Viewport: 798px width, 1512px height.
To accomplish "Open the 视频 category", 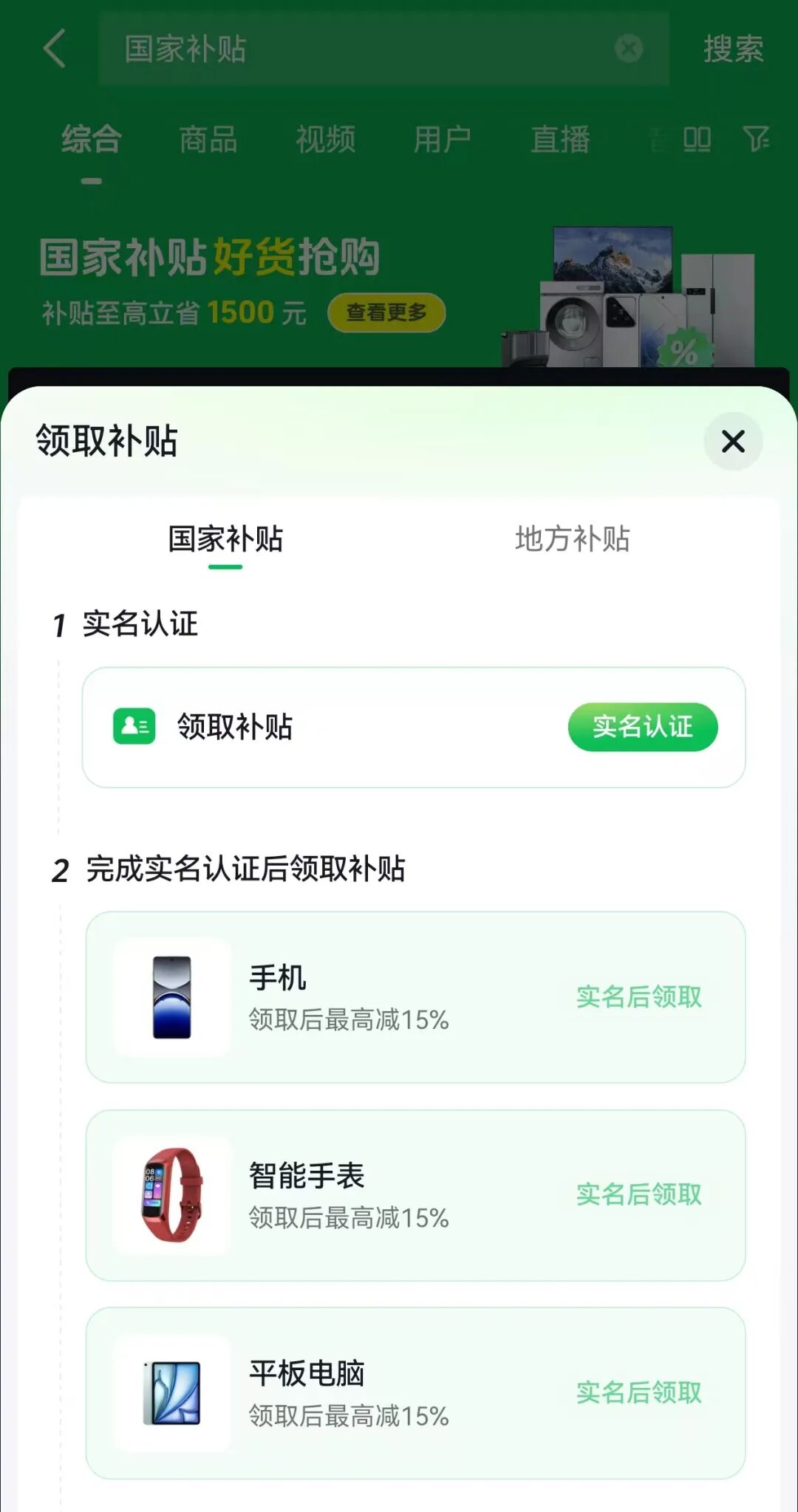I will 325,139.
